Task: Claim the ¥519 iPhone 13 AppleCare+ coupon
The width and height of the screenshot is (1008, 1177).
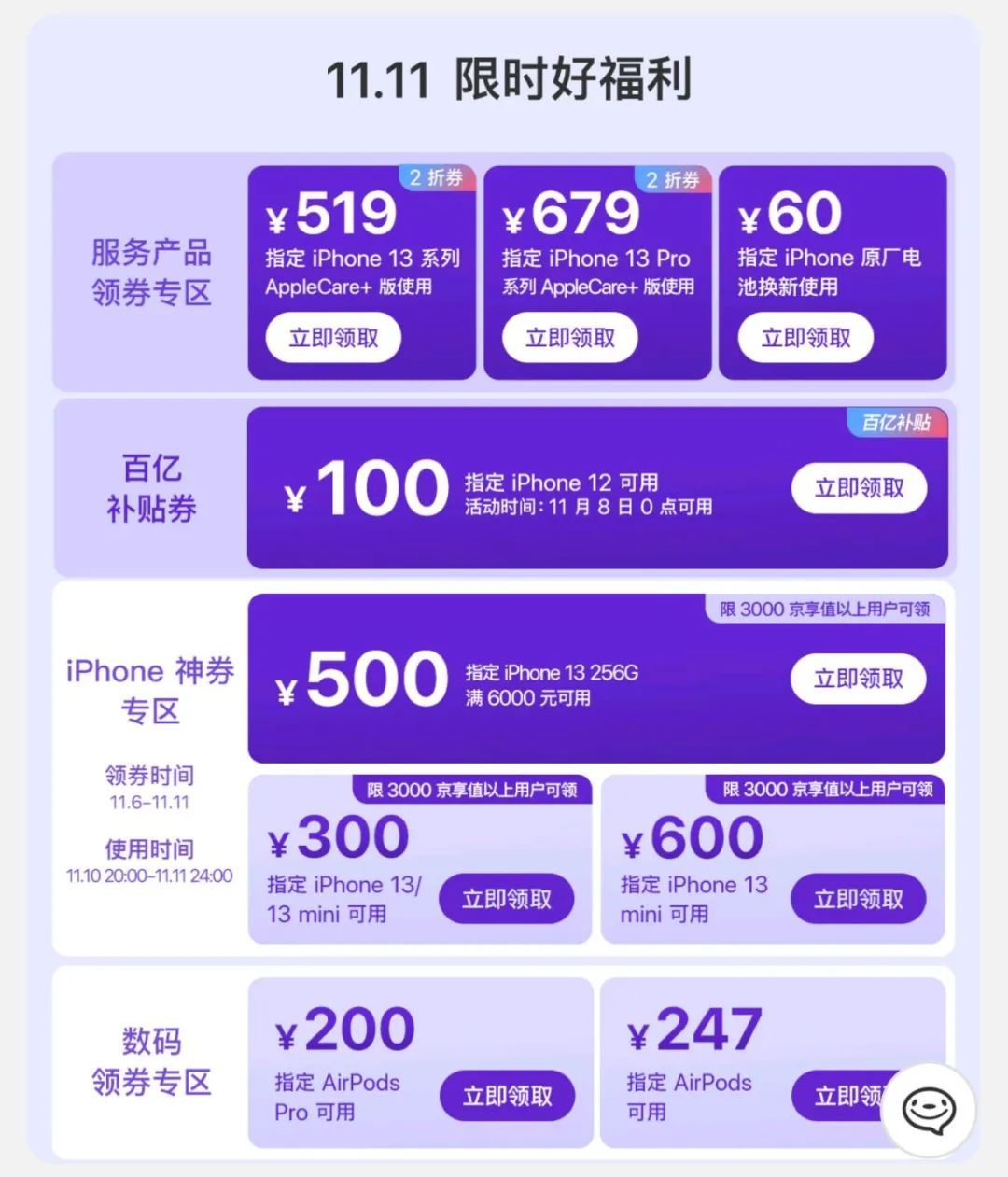Action: pyautogui.click(x=333, y=338)
